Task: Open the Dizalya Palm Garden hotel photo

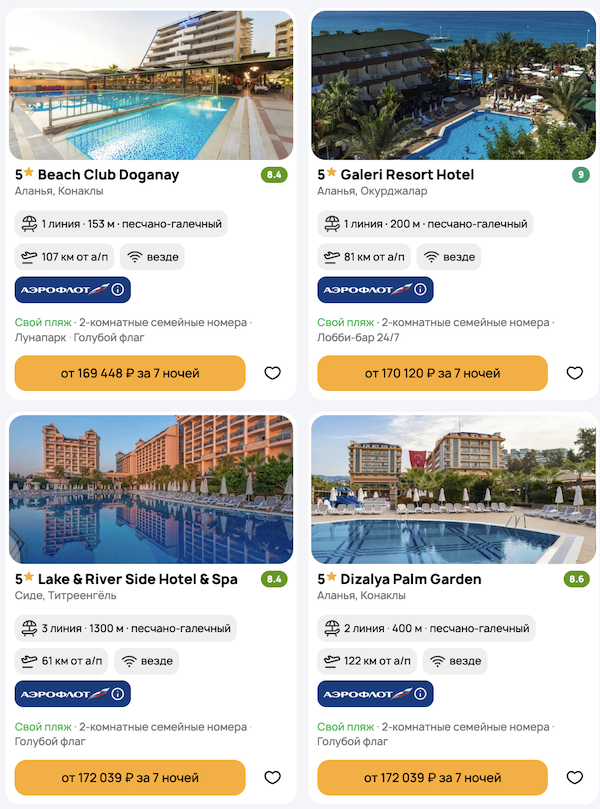Action: (453, 490)
